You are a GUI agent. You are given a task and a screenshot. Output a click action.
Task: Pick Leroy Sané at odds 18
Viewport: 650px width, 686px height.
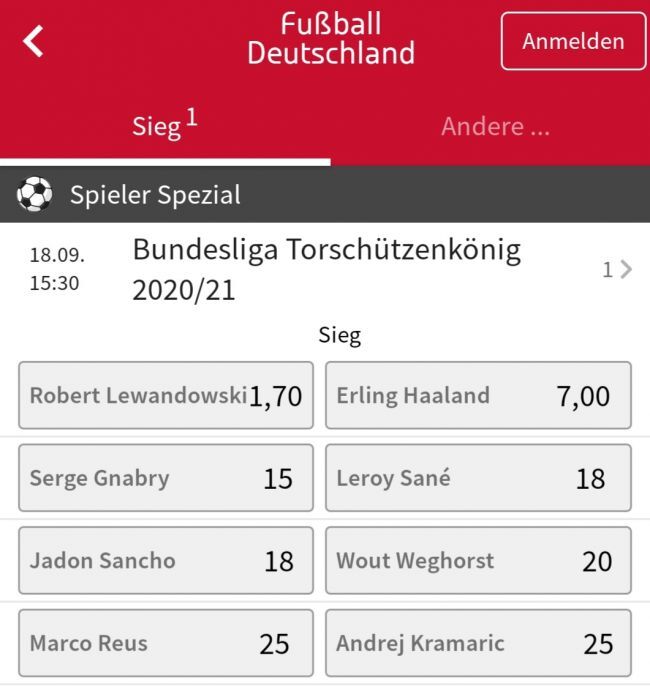tap(478, 478)
